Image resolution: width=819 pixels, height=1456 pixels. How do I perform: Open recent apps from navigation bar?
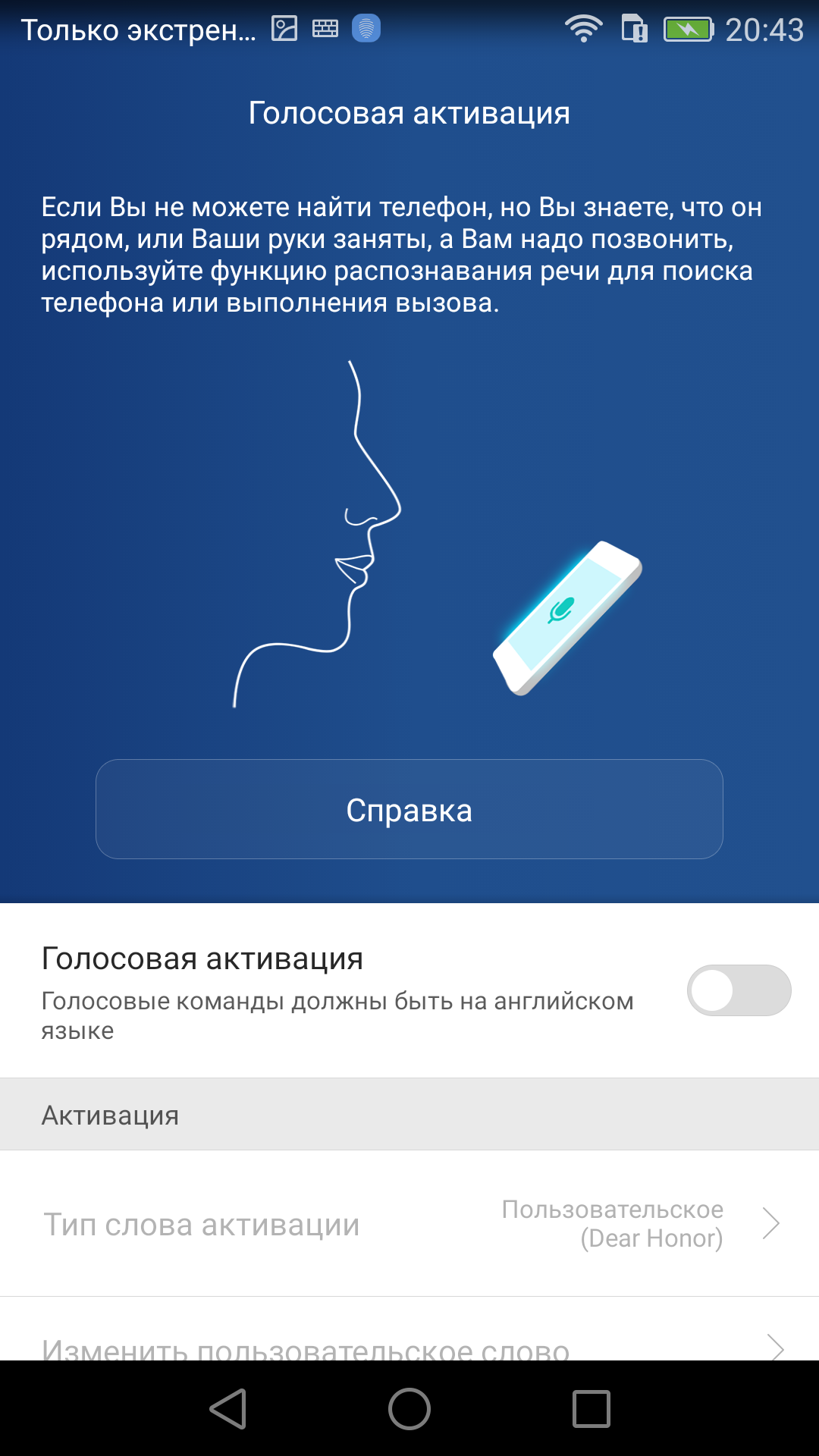click(x=591, y=1409)
